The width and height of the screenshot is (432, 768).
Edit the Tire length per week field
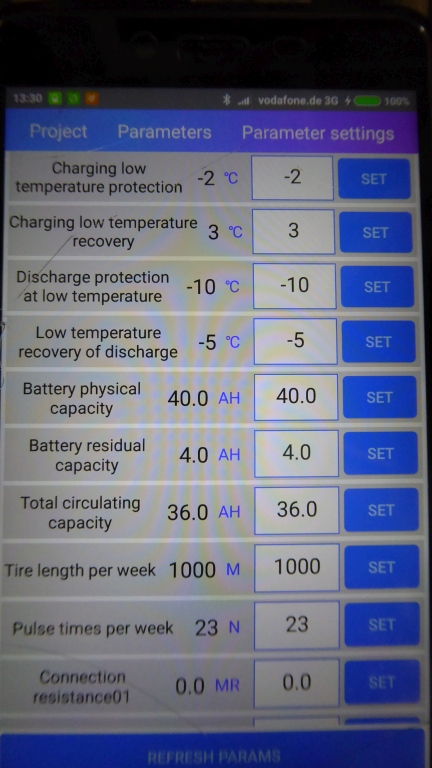(297, 567)
